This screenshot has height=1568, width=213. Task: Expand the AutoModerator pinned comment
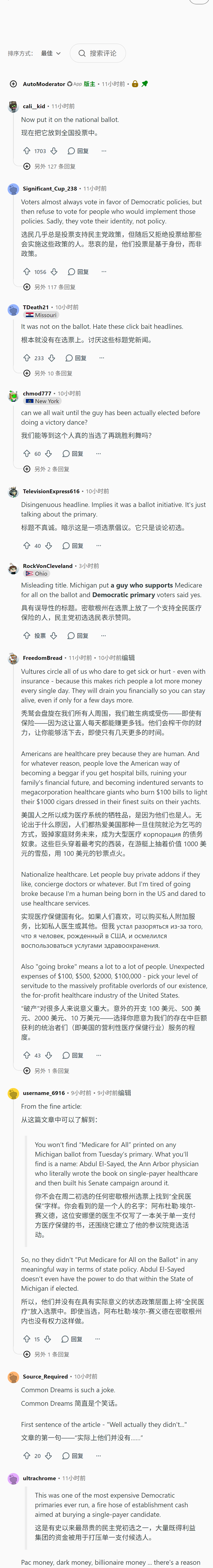click(13, 84)
